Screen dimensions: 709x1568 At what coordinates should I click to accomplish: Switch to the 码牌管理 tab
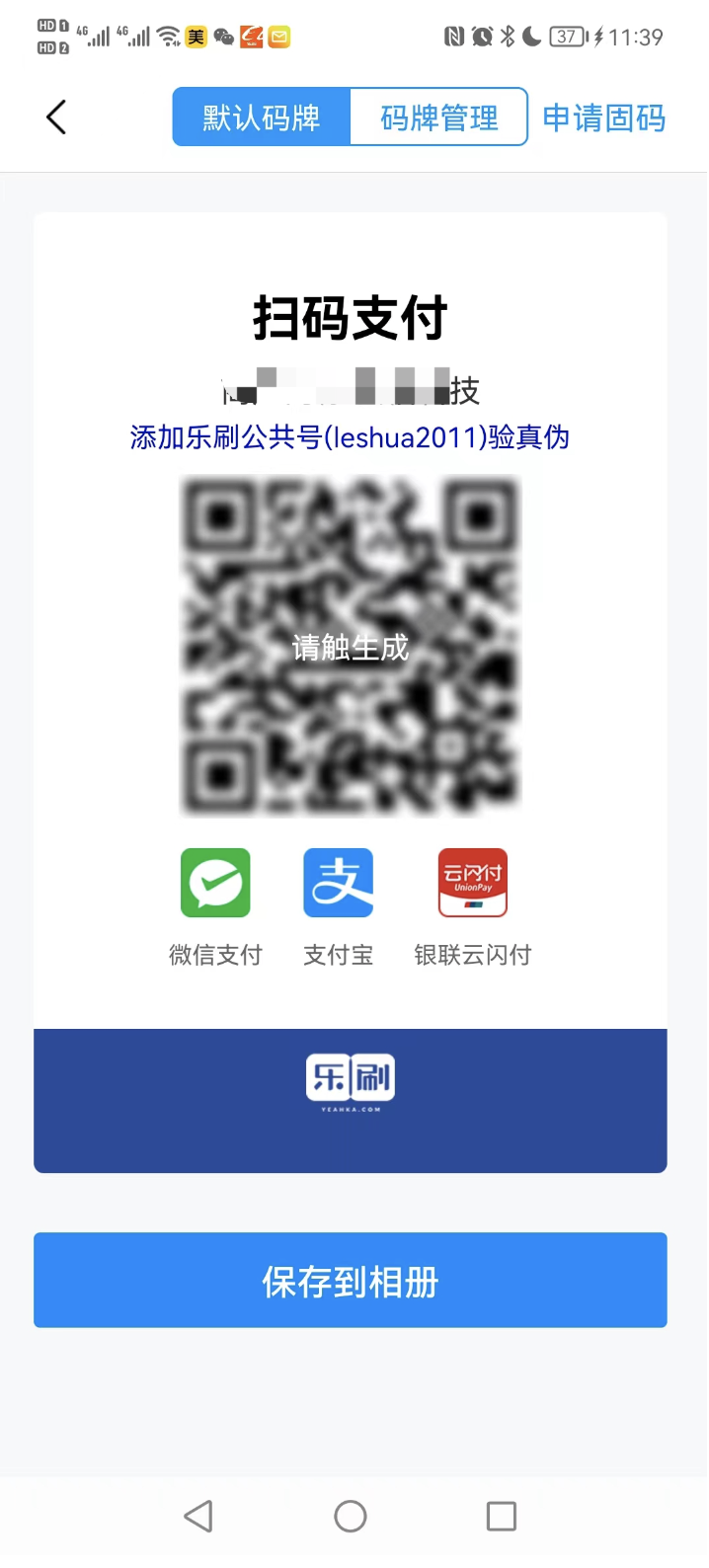click(x=438, y=118)
